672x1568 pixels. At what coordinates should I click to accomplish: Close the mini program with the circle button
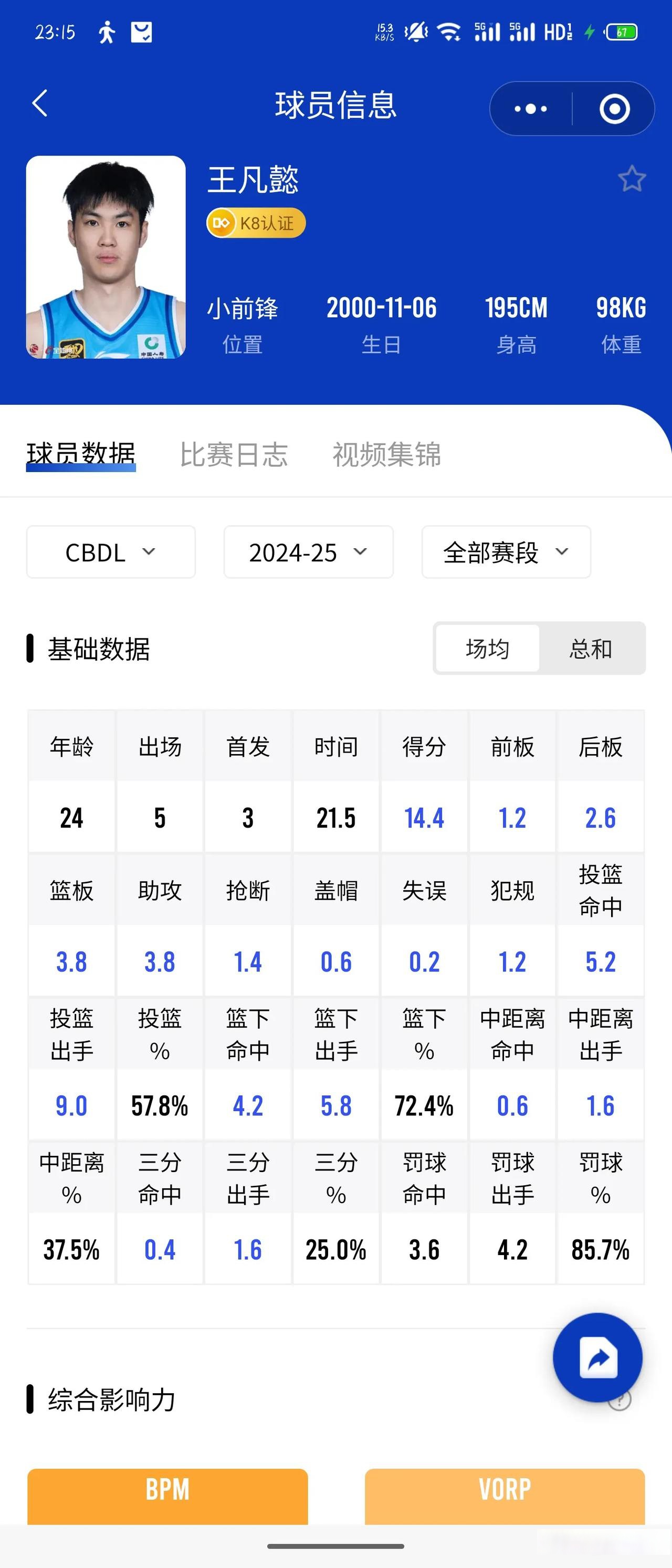point(614,109)
